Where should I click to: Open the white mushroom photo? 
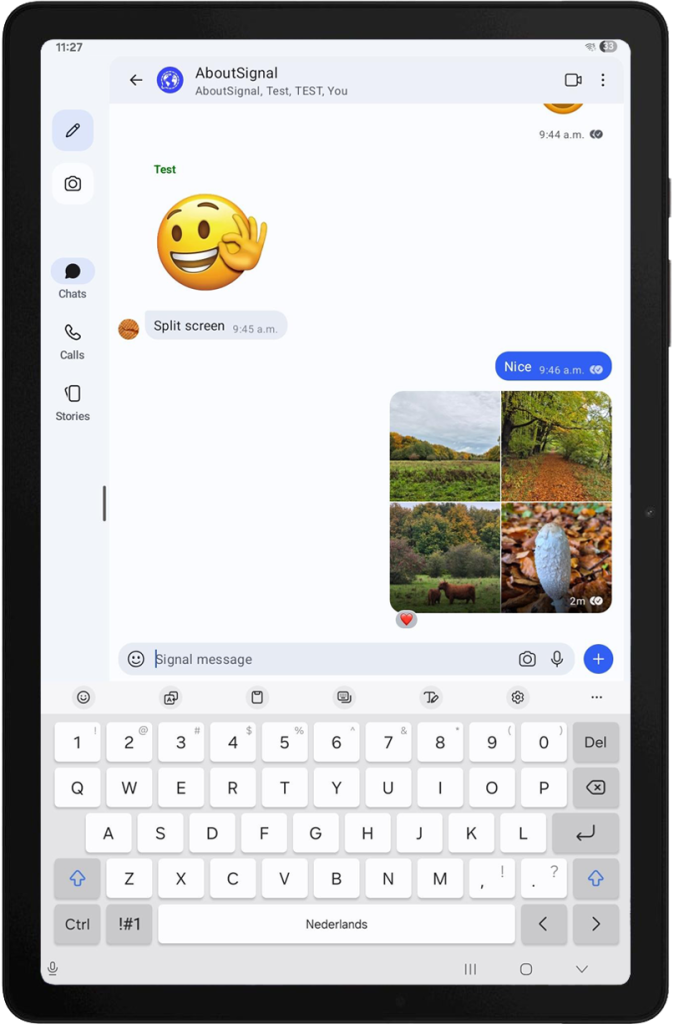[x=556, y=558]
